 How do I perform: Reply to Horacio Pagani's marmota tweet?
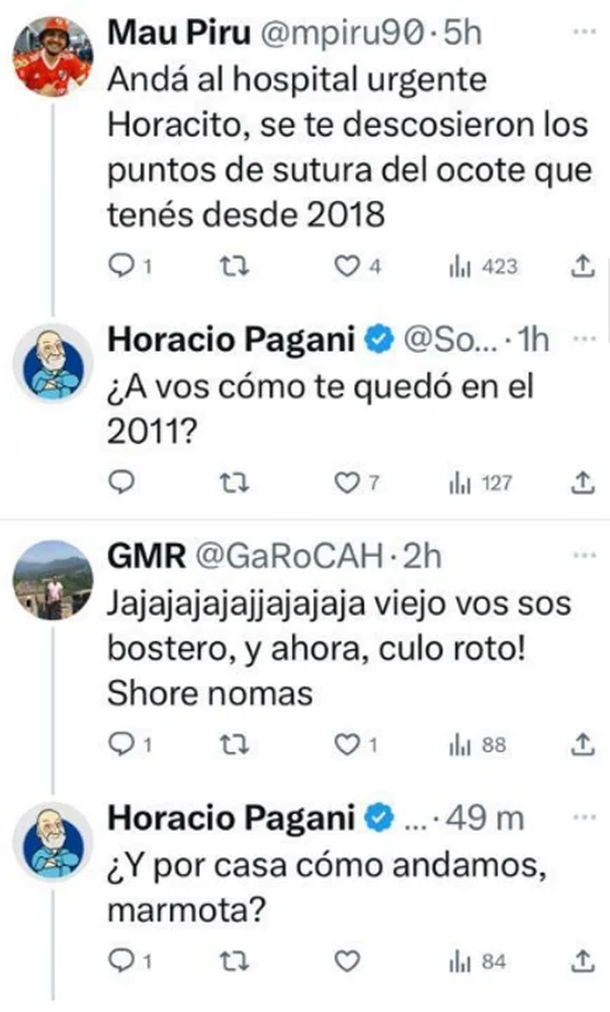120,961
